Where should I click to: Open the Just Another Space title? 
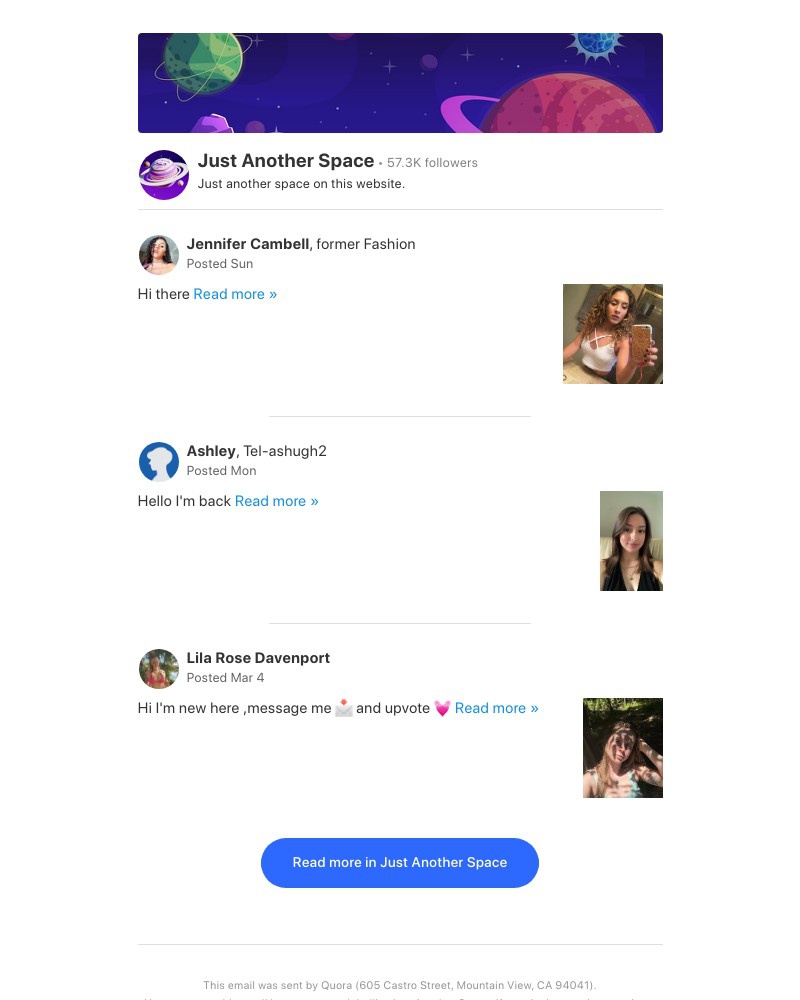coord(286,161)
